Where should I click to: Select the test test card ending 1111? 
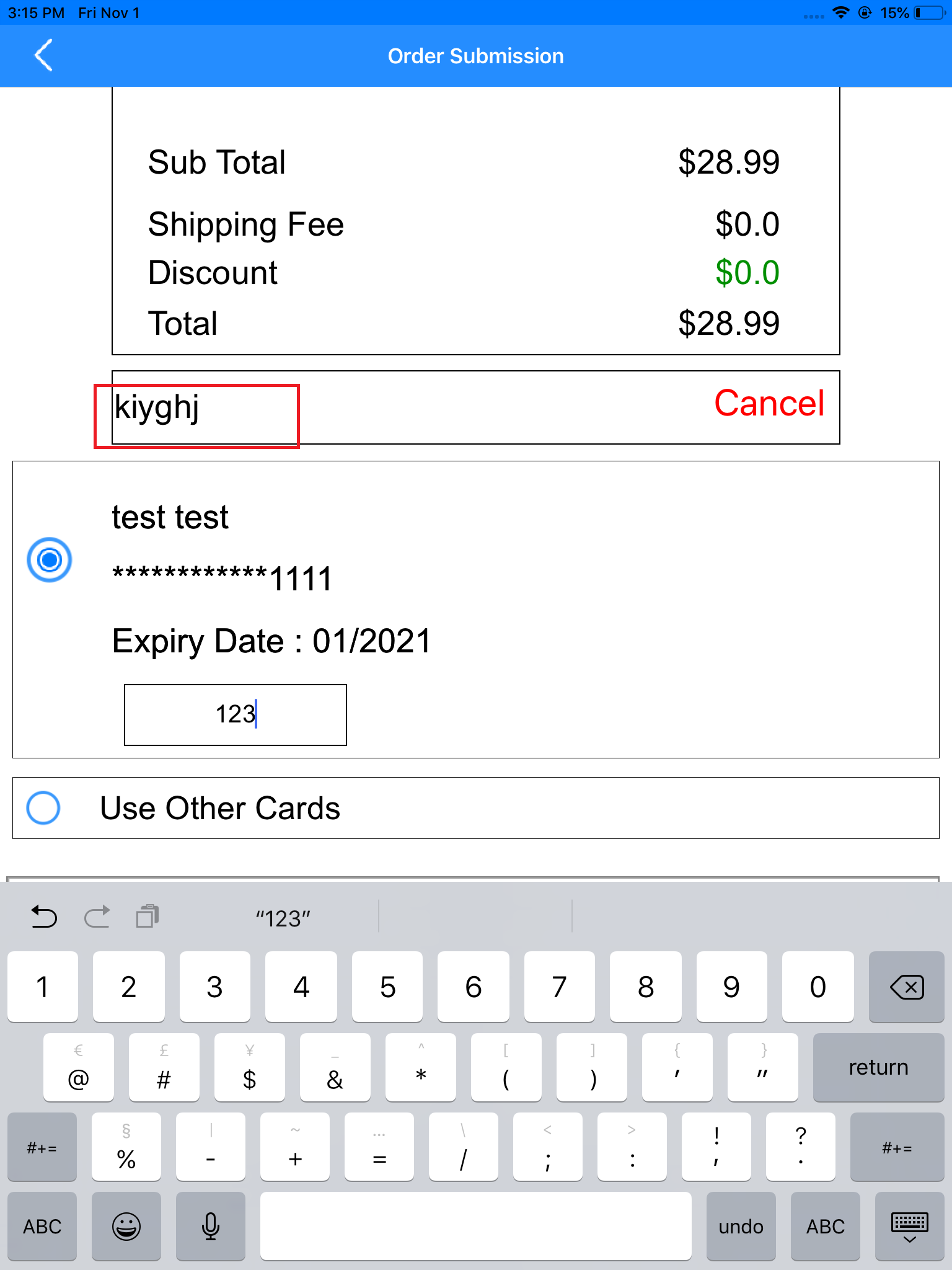point(50,560)
